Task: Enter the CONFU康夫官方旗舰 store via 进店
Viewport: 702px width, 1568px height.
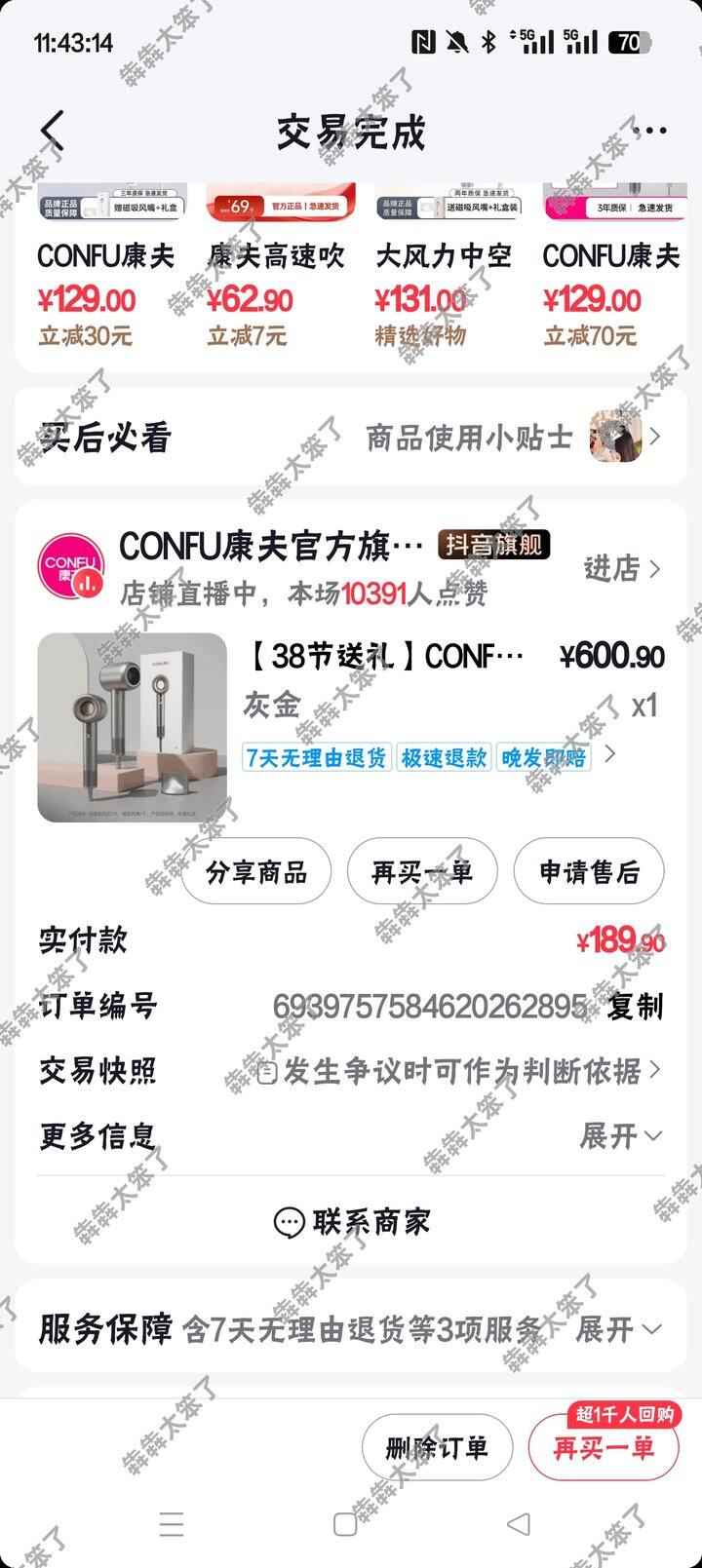Action: point(622,568)
